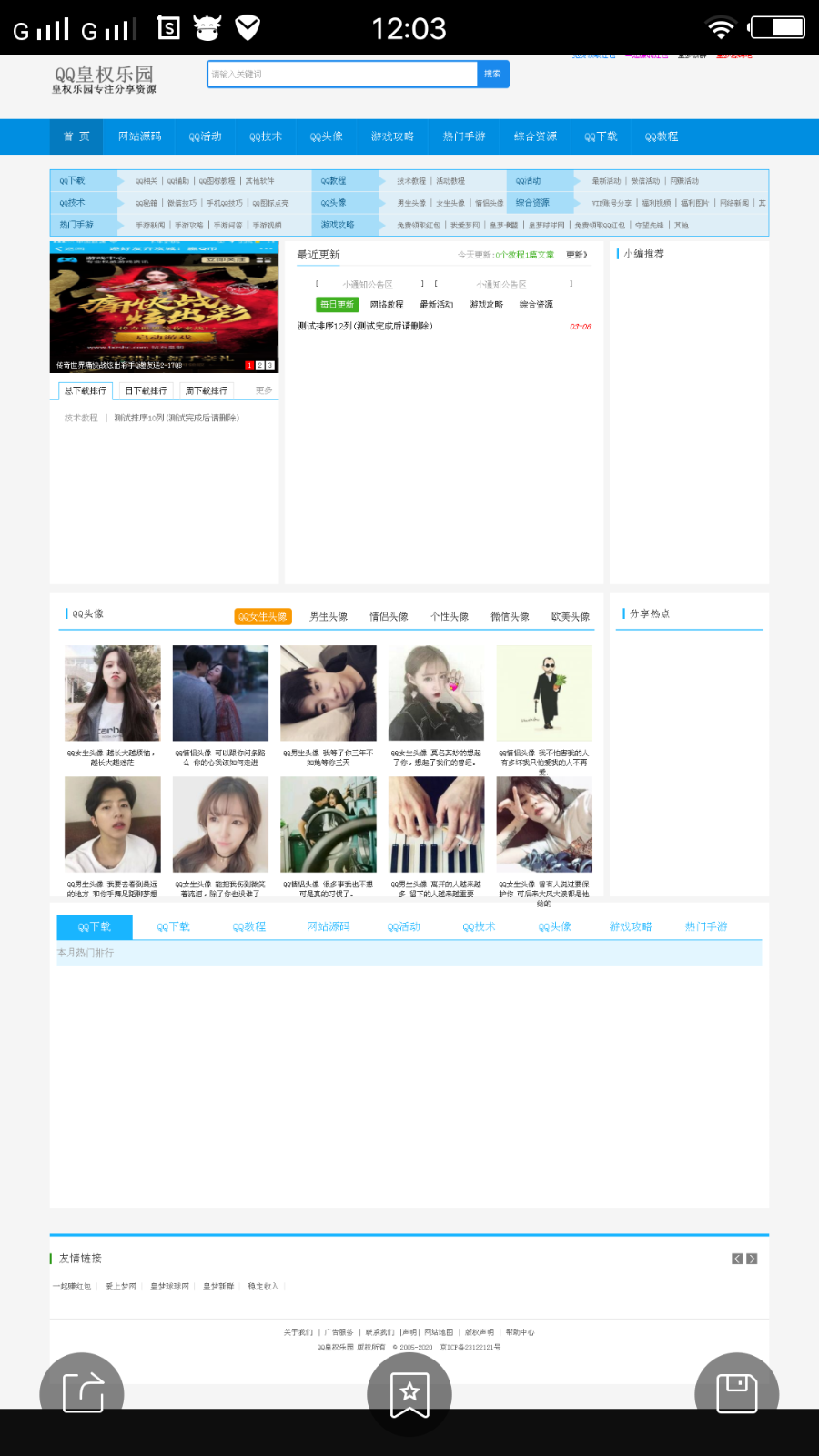Screen dimensions: 819x1456
Task: Open the 皇梦球球网 friendly link
Action: pyautogui.click(x=169, y=1287)
